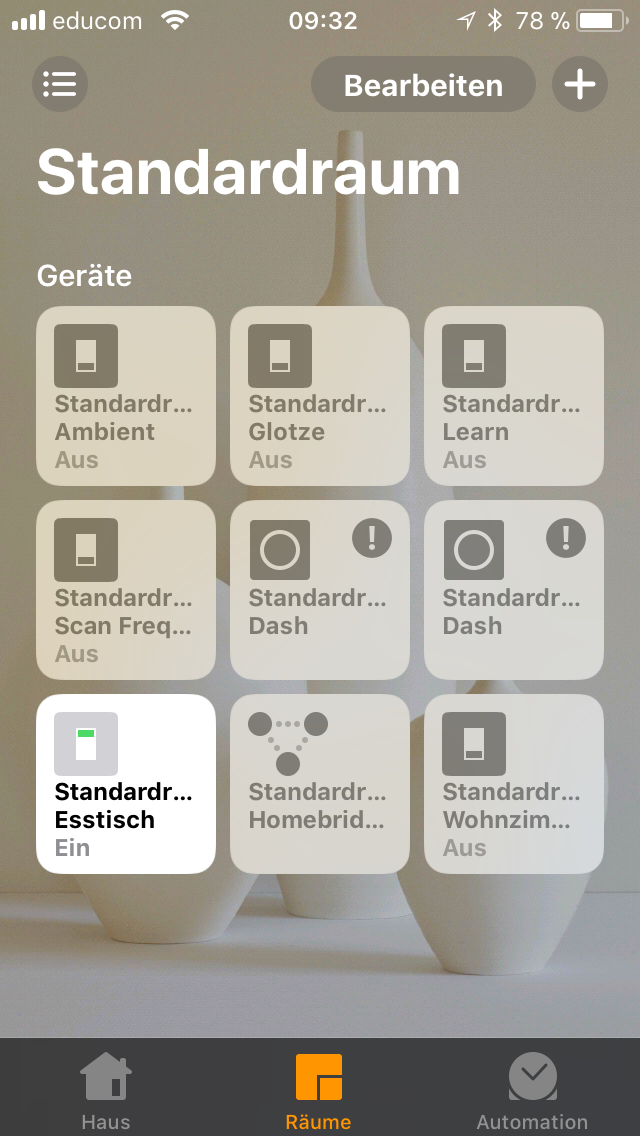The image size is (640, 1136).
Task: Turn off the Esstisch tile
Action: point(126,784)
